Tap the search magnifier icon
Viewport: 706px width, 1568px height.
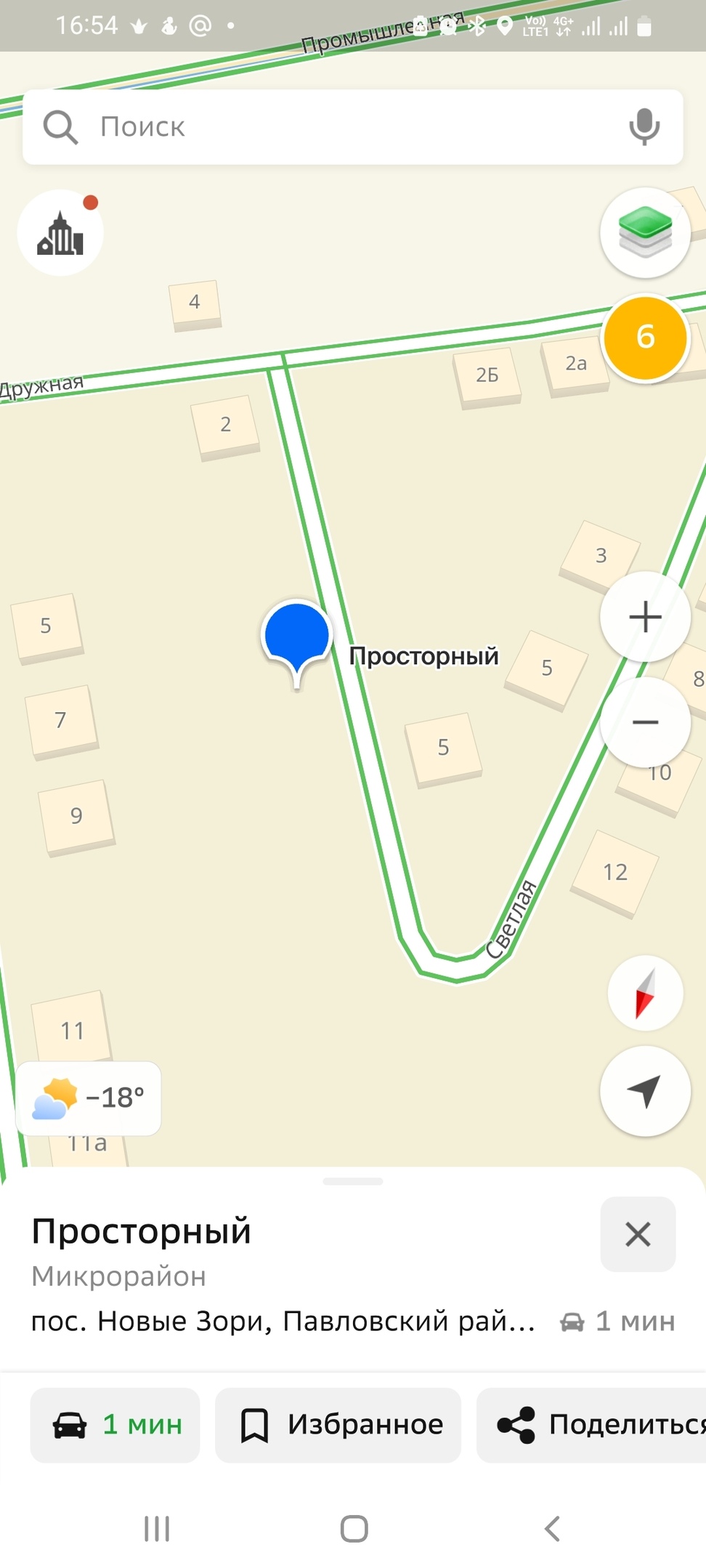click(x=60, y=127)
